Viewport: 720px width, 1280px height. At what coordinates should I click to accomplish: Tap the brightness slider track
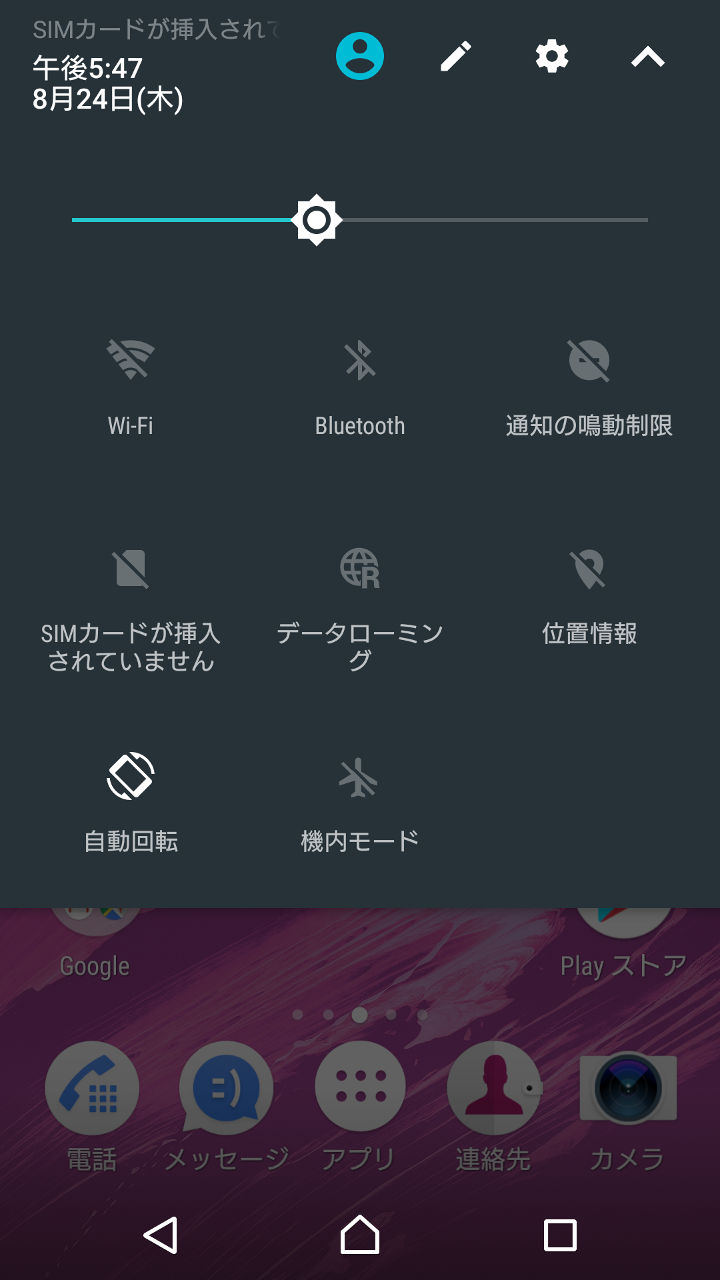tap(480, 220)
